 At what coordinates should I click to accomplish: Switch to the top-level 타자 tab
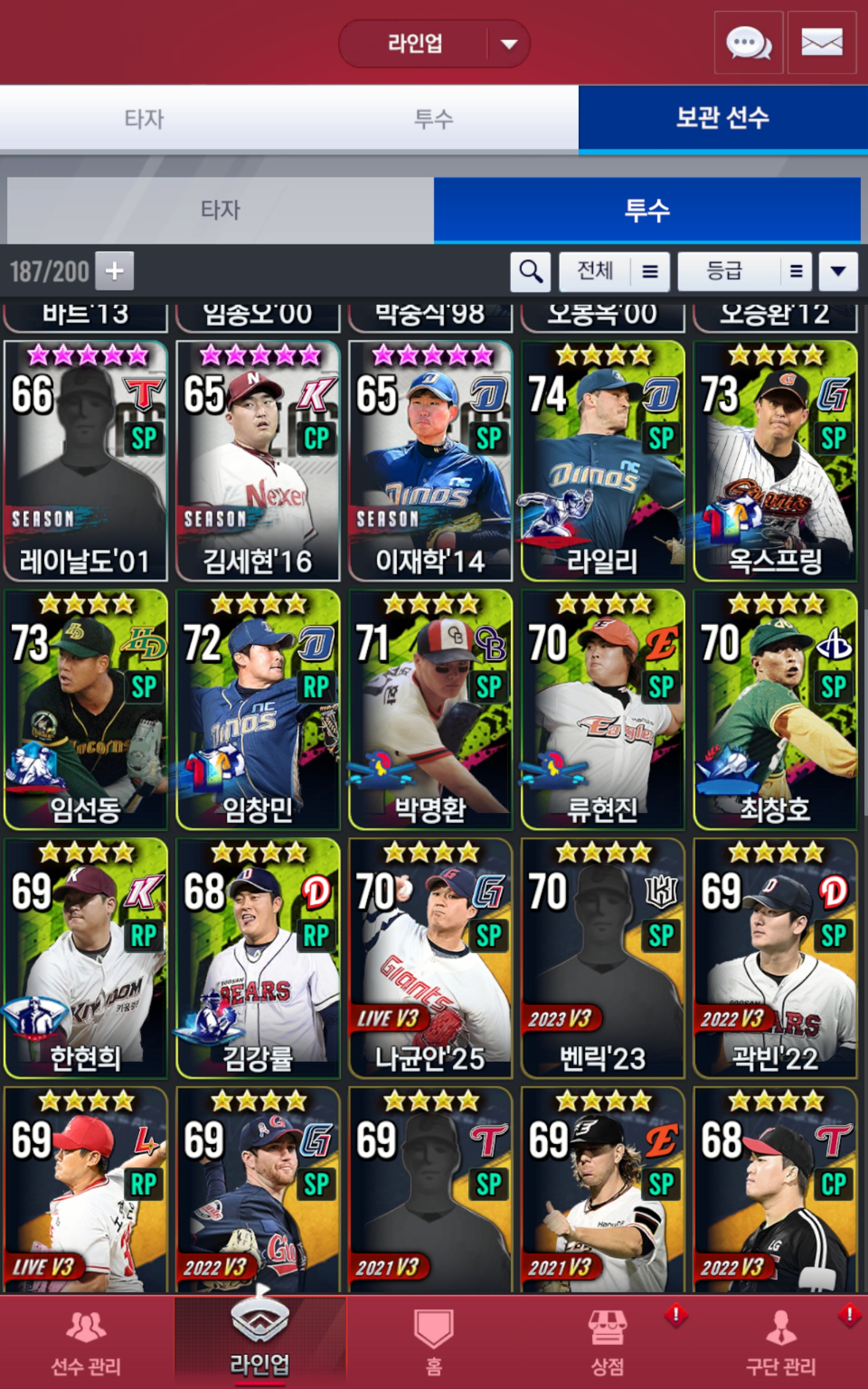[144, 119]
